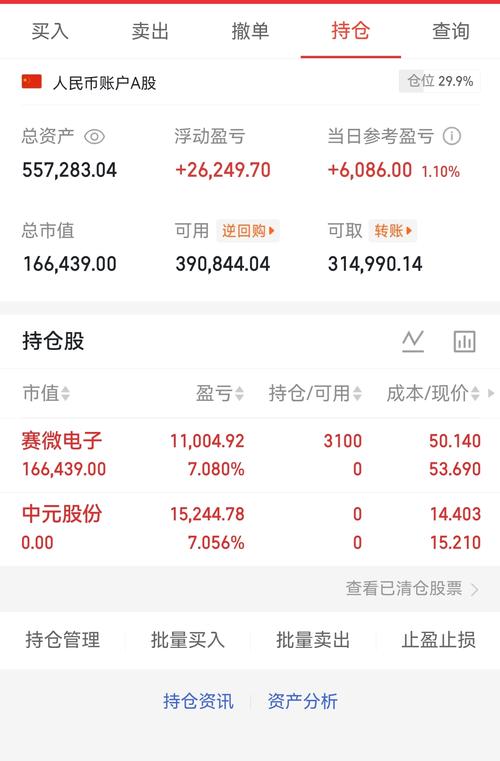Show holdings bar chart view
This screenshot has height=761, width=500.
(465, 342)
